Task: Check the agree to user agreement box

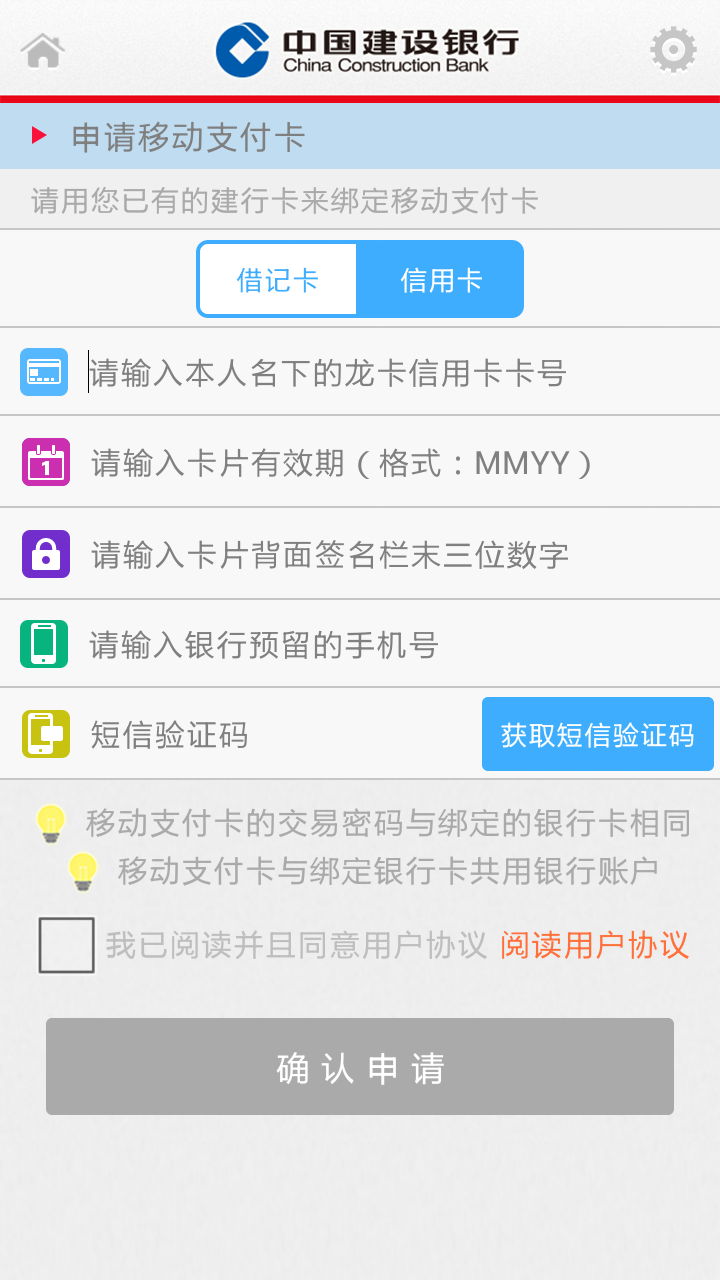Action: point(67,945)
